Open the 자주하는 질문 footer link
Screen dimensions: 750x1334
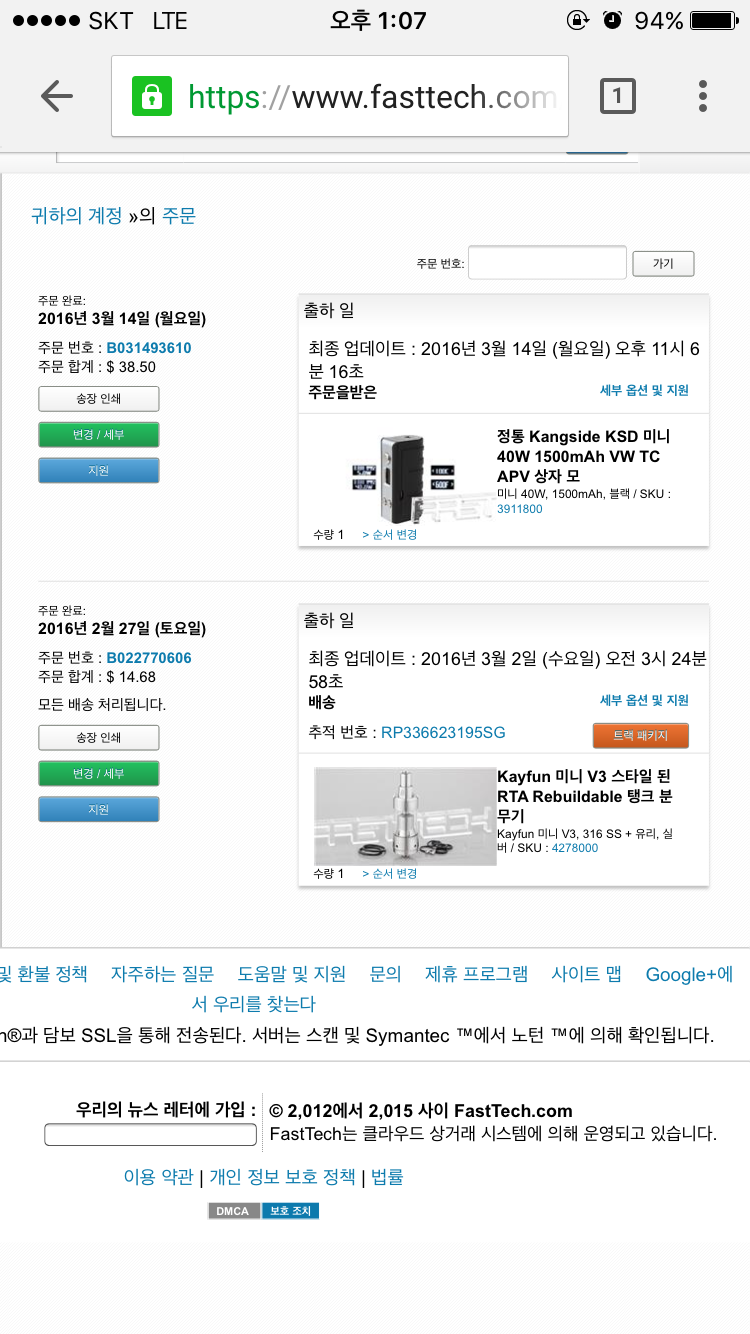pos(162,973)
